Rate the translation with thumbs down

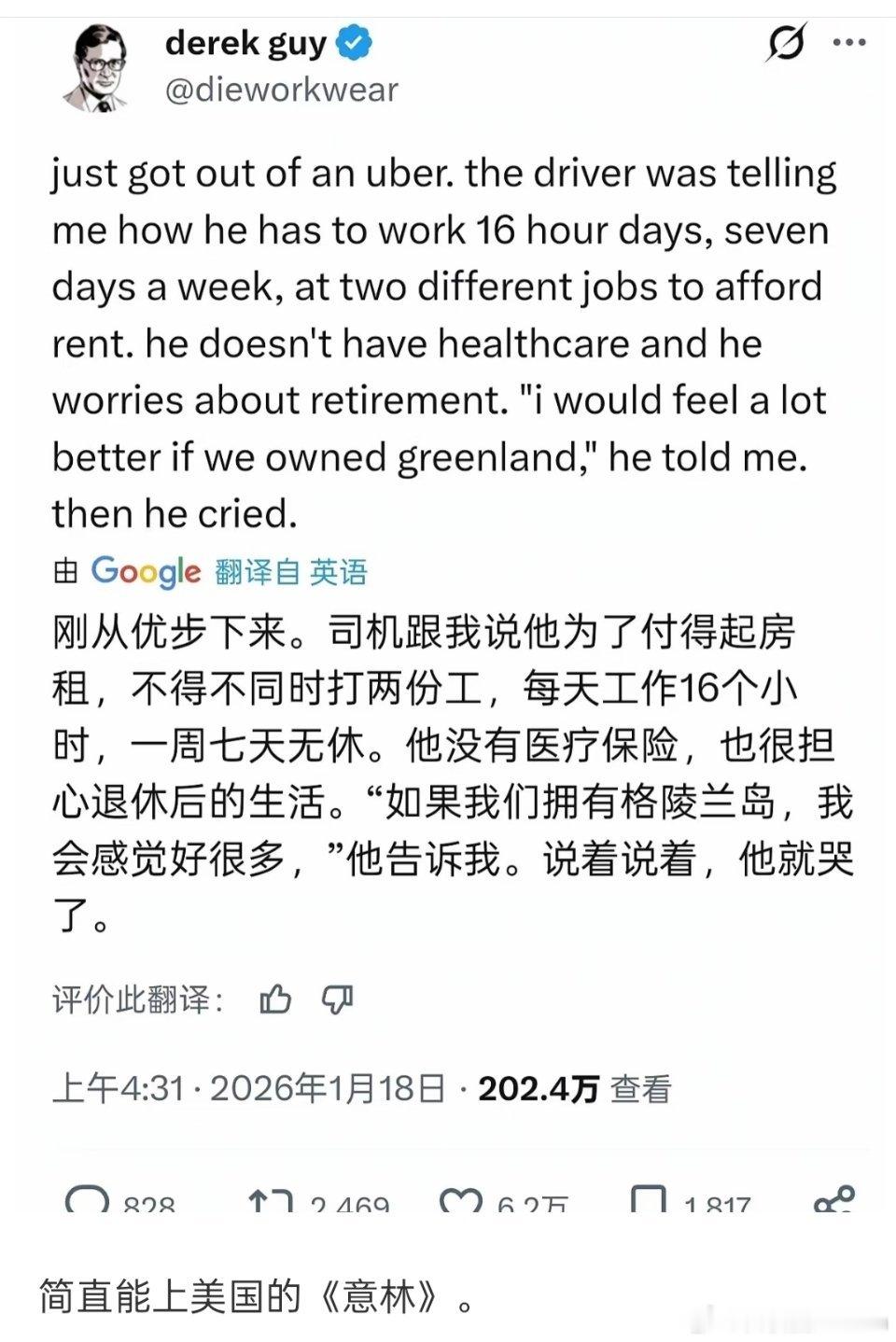pyautogui.click(x=337, y=1000)
